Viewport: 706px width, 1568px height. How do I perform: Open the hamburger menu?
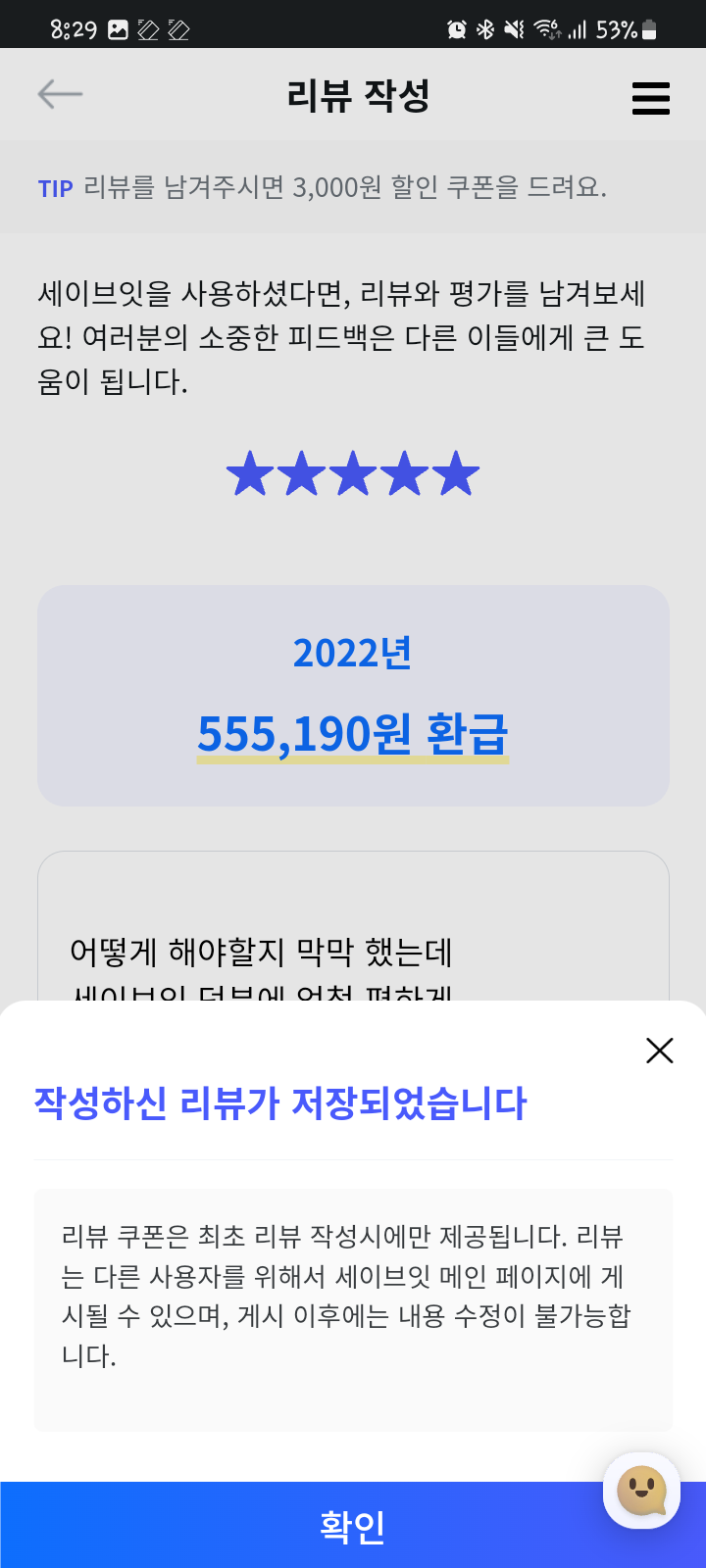(650, 98)
